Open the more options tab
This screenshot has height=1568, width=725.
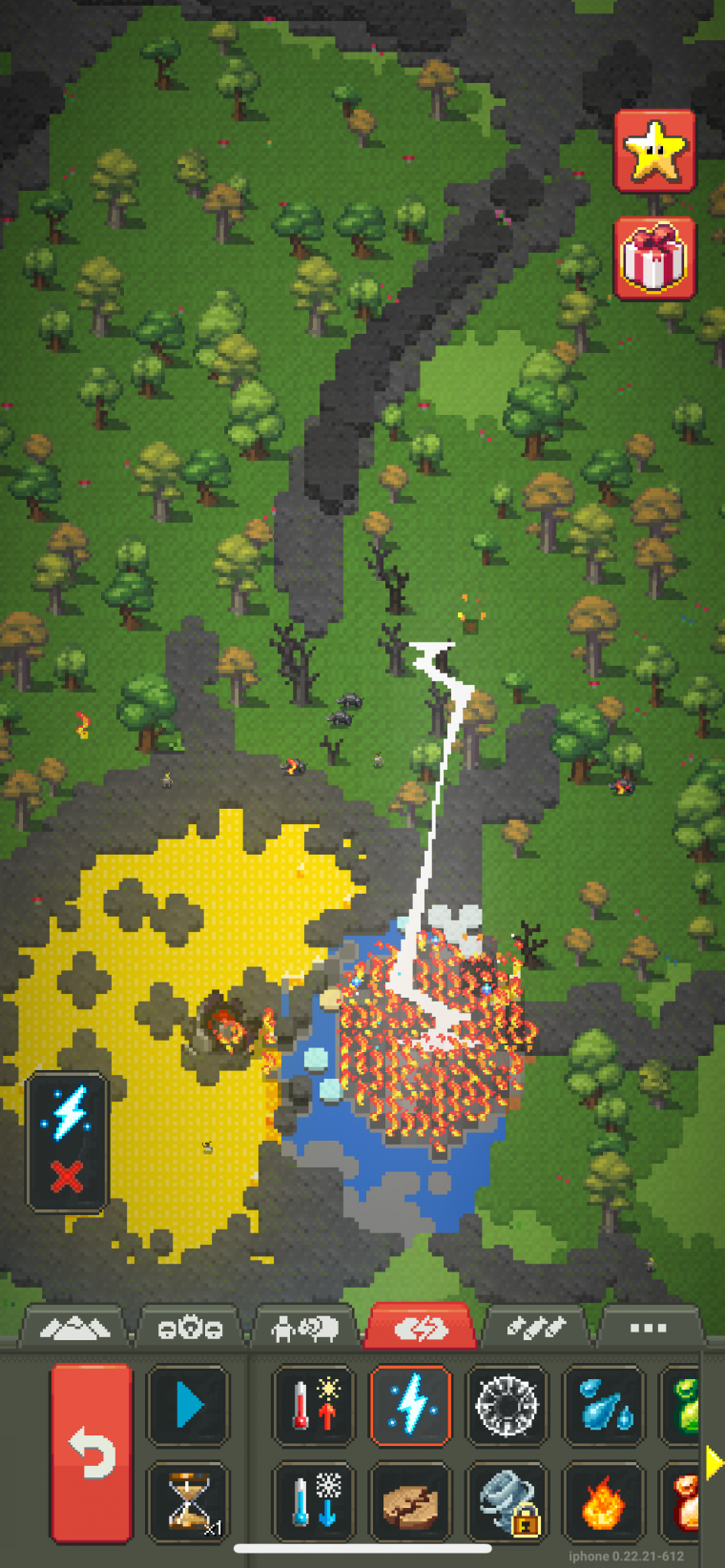coord(649,1328)
